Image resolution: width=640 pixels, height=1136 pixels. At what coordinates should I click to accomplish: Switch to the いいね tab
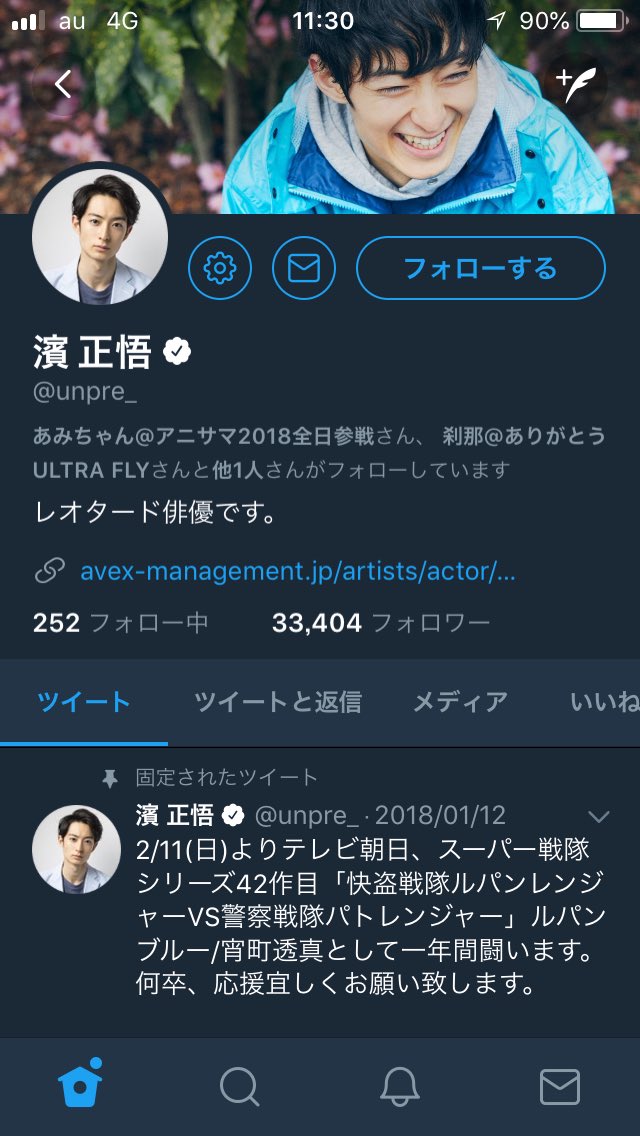603,702
